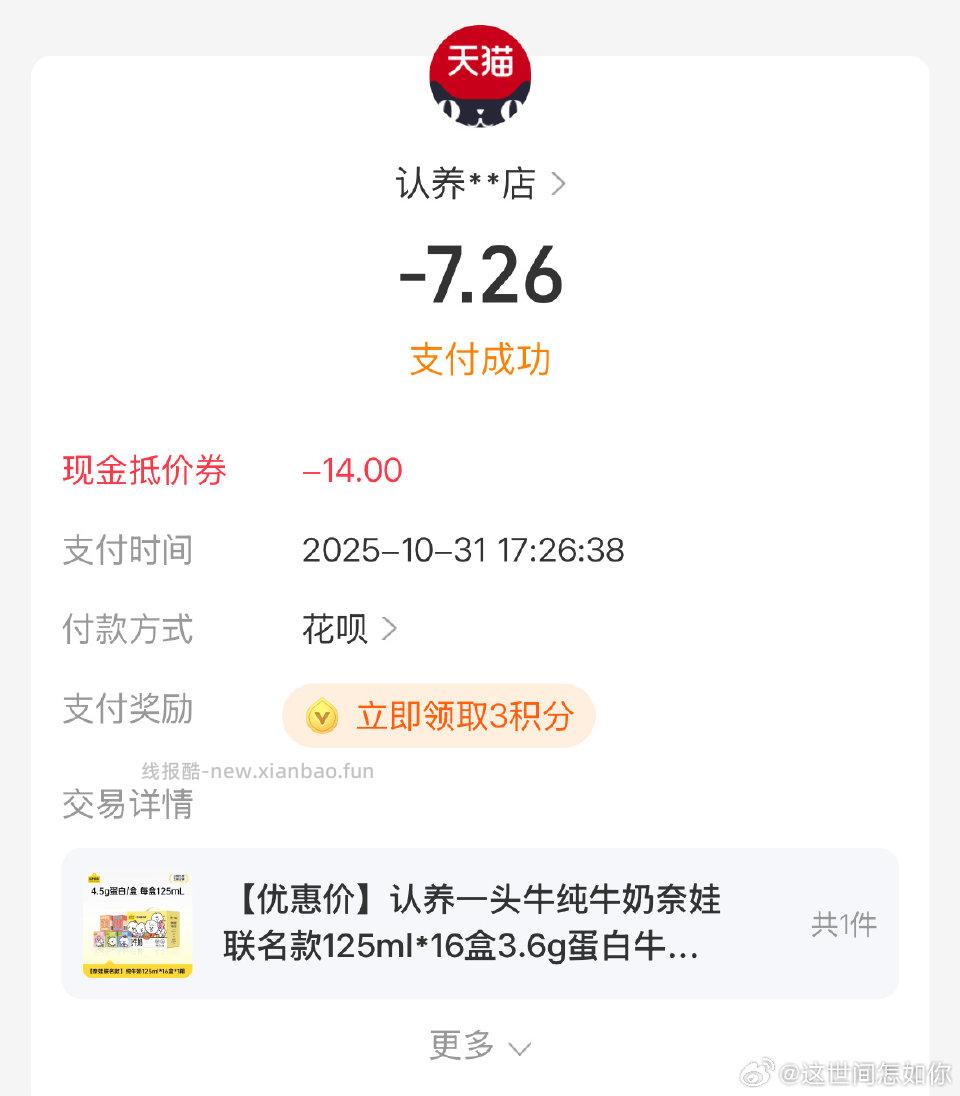The image size is (960, 1096).
Task: Click 立即领取3积分 to claim points
Action: click(465, 716)
